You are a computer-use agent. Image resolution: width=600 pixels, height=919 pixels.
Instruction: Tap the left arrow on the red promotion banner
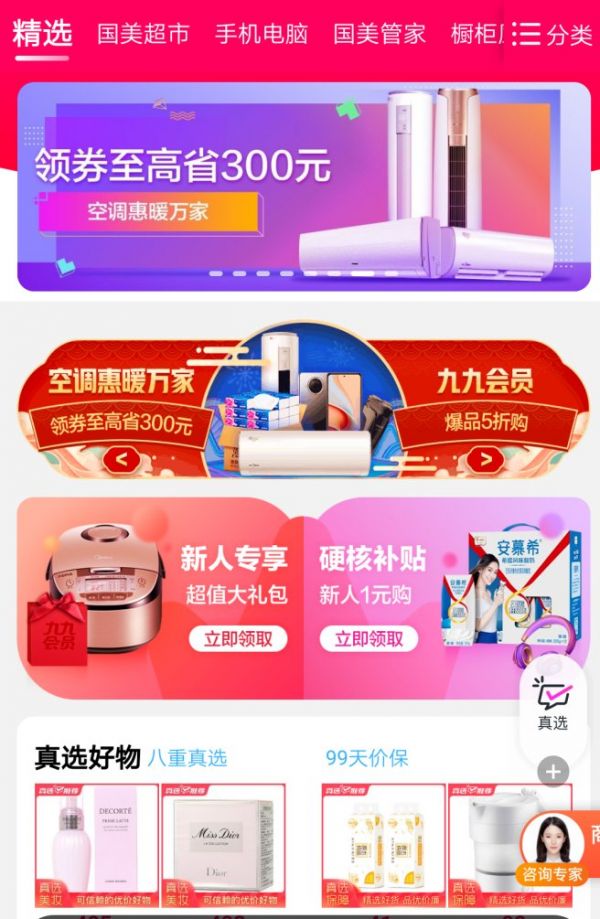coord(122,459)
